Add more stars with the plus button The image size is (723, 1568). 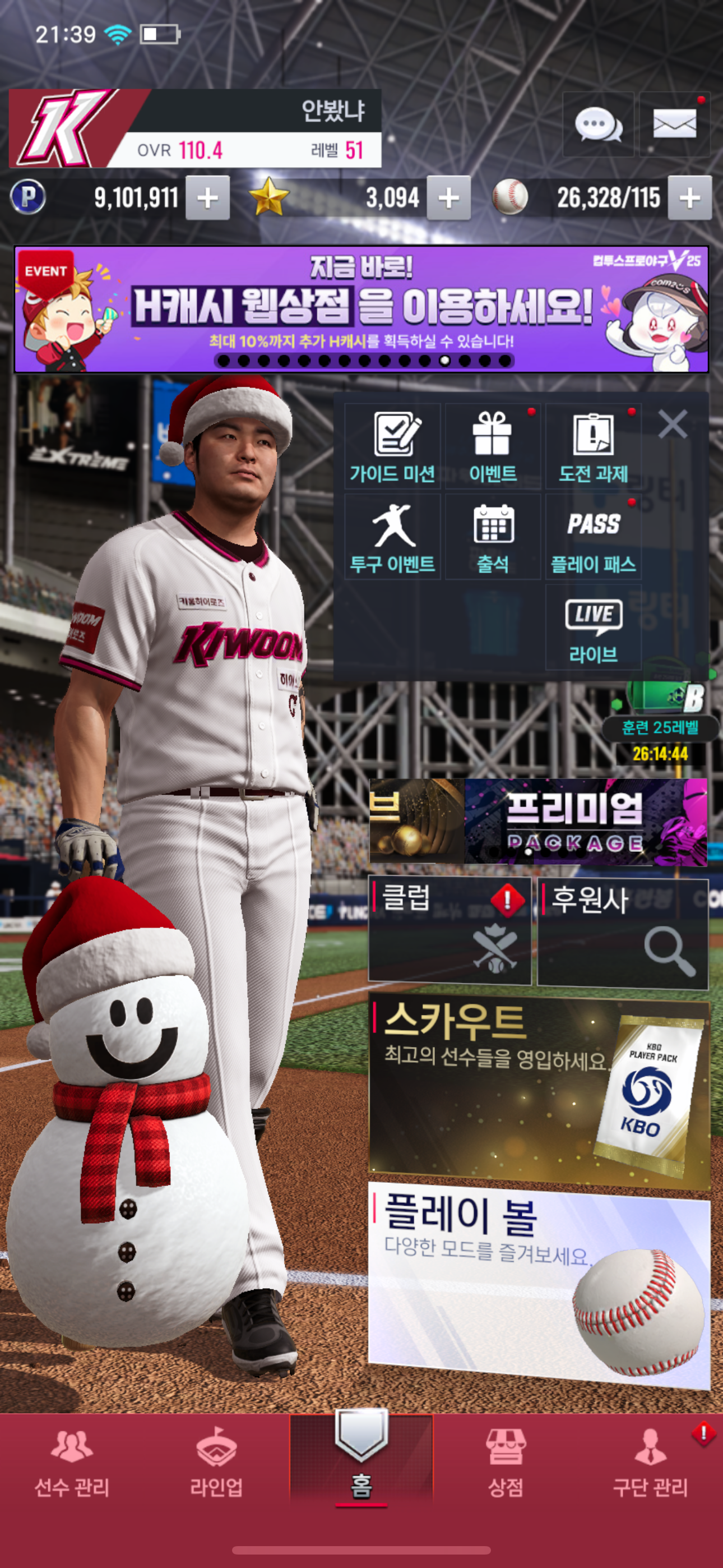click(x=448, y=198)
